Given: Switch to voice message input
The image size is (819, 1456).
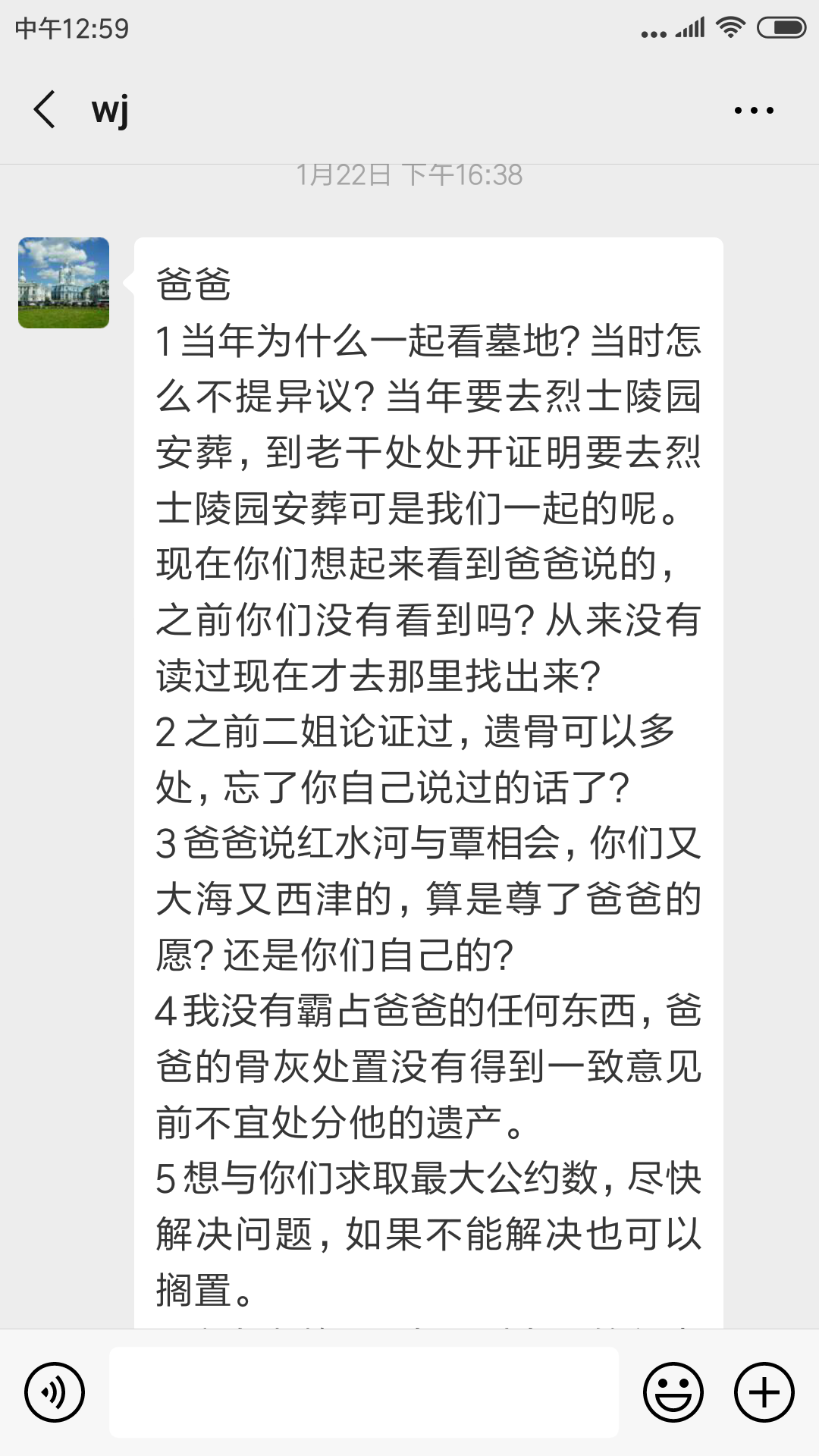Looking at the screenshot, I should pos(55,1392).
